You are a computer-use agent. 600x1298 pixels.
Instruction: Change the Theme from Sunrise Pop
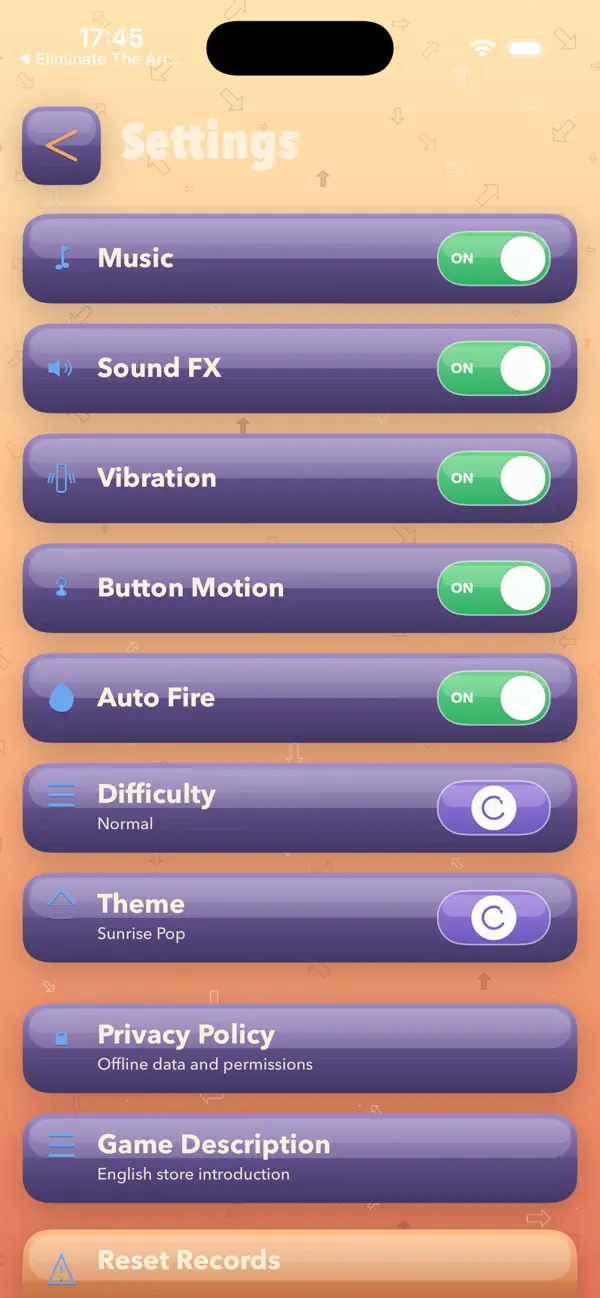pyautogui.click(x=494, y=918)
